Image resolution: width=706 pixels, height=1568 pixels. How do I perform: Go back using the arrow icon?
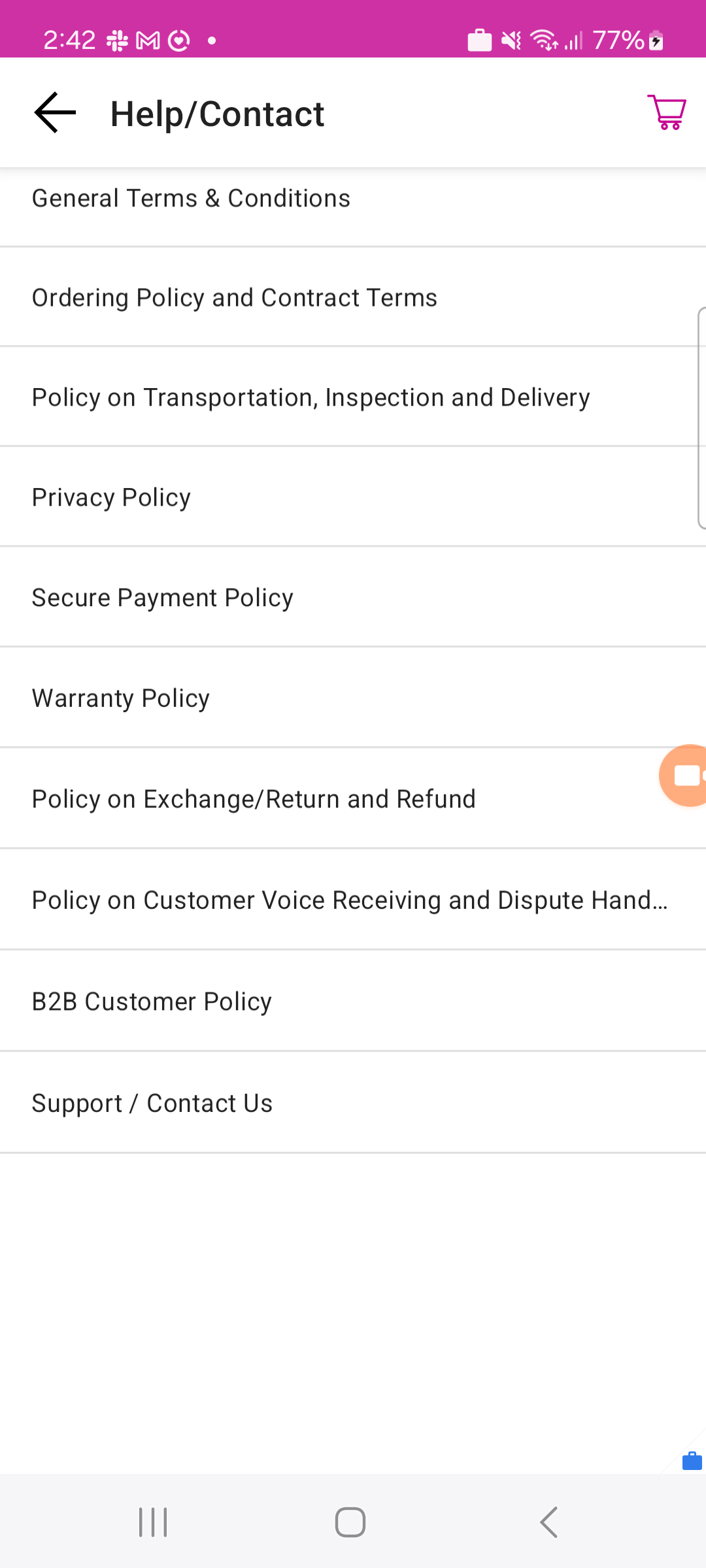click(55, 113)
